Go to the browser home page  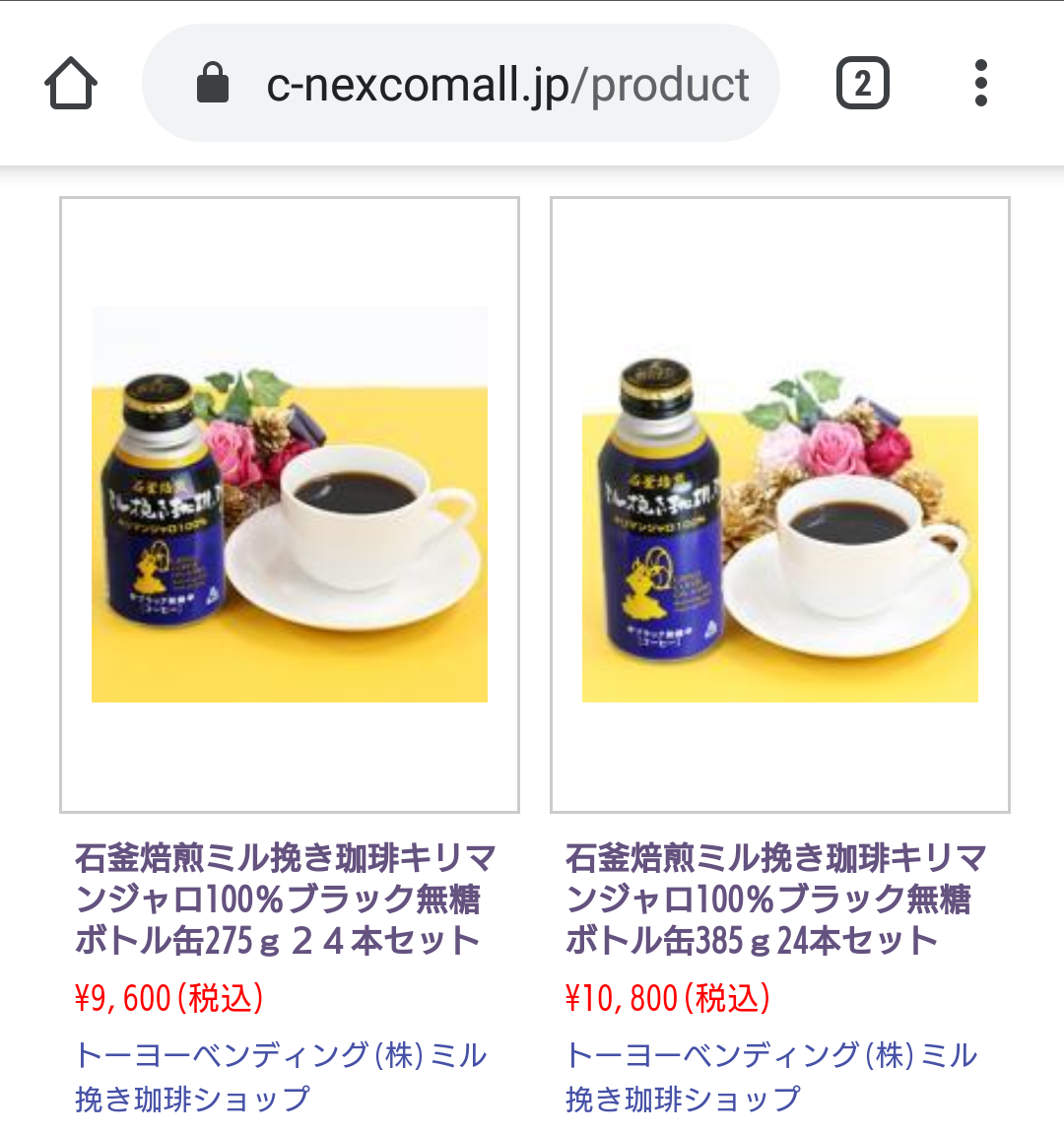(71, 84)
